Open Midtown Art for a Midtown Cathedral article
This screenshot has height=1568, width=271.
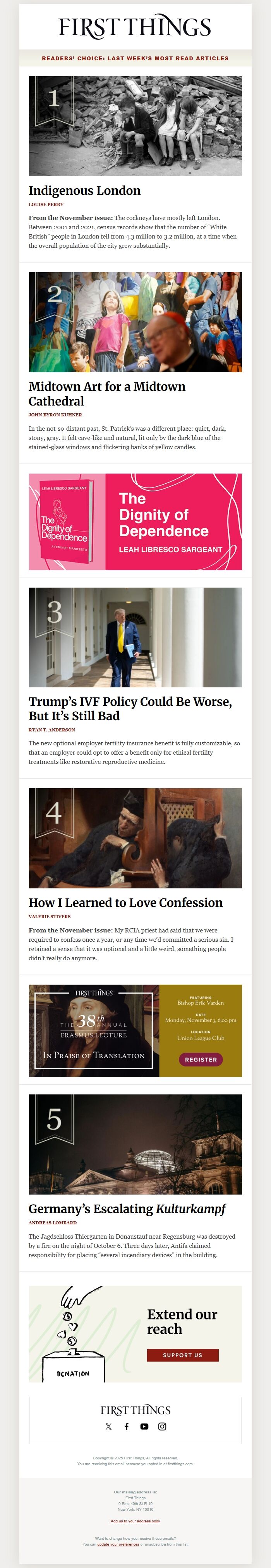coord(106,393)
